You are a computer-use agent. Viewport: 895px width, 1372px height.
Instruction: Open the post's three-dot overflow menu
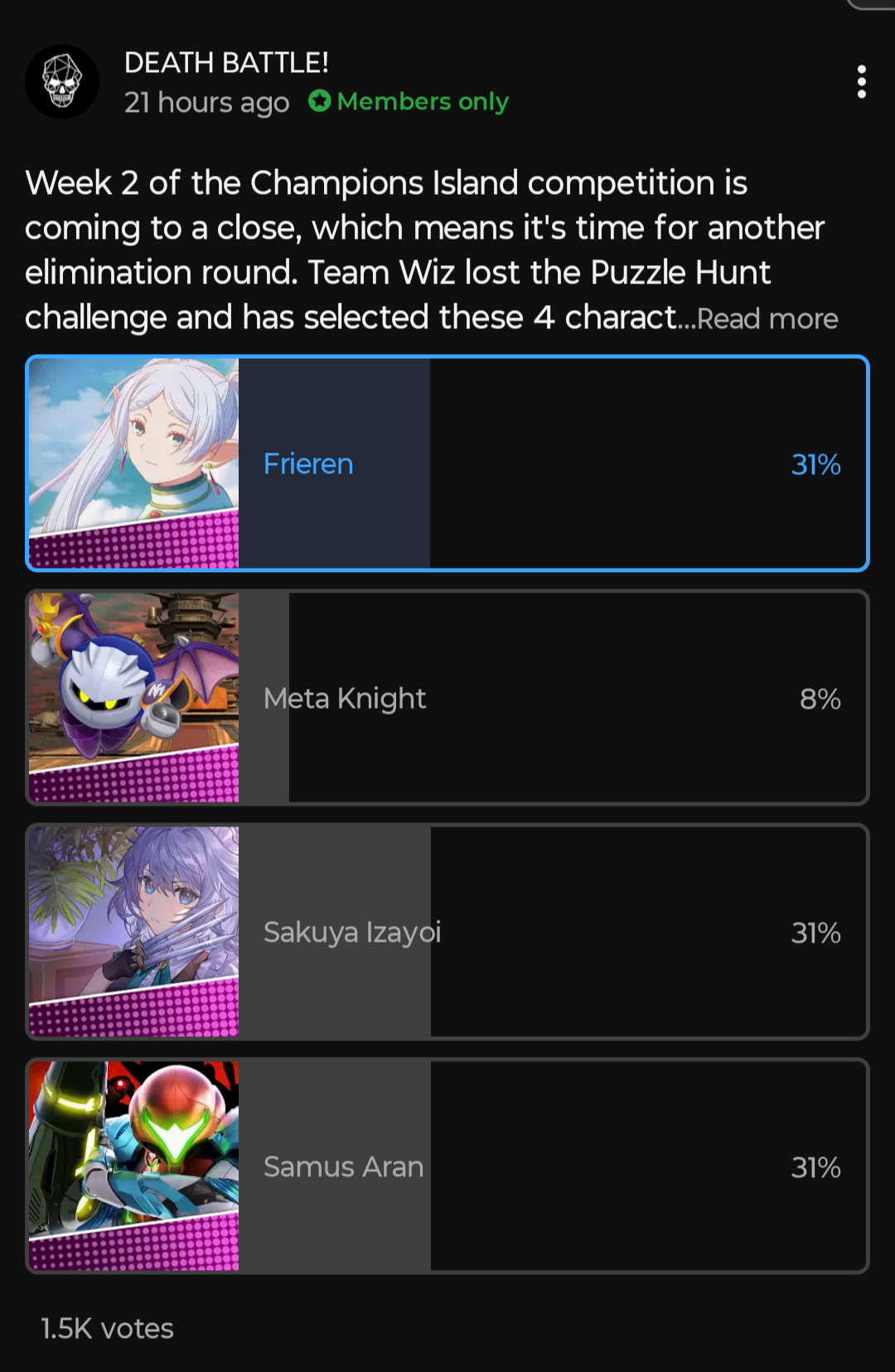(862, 82)
